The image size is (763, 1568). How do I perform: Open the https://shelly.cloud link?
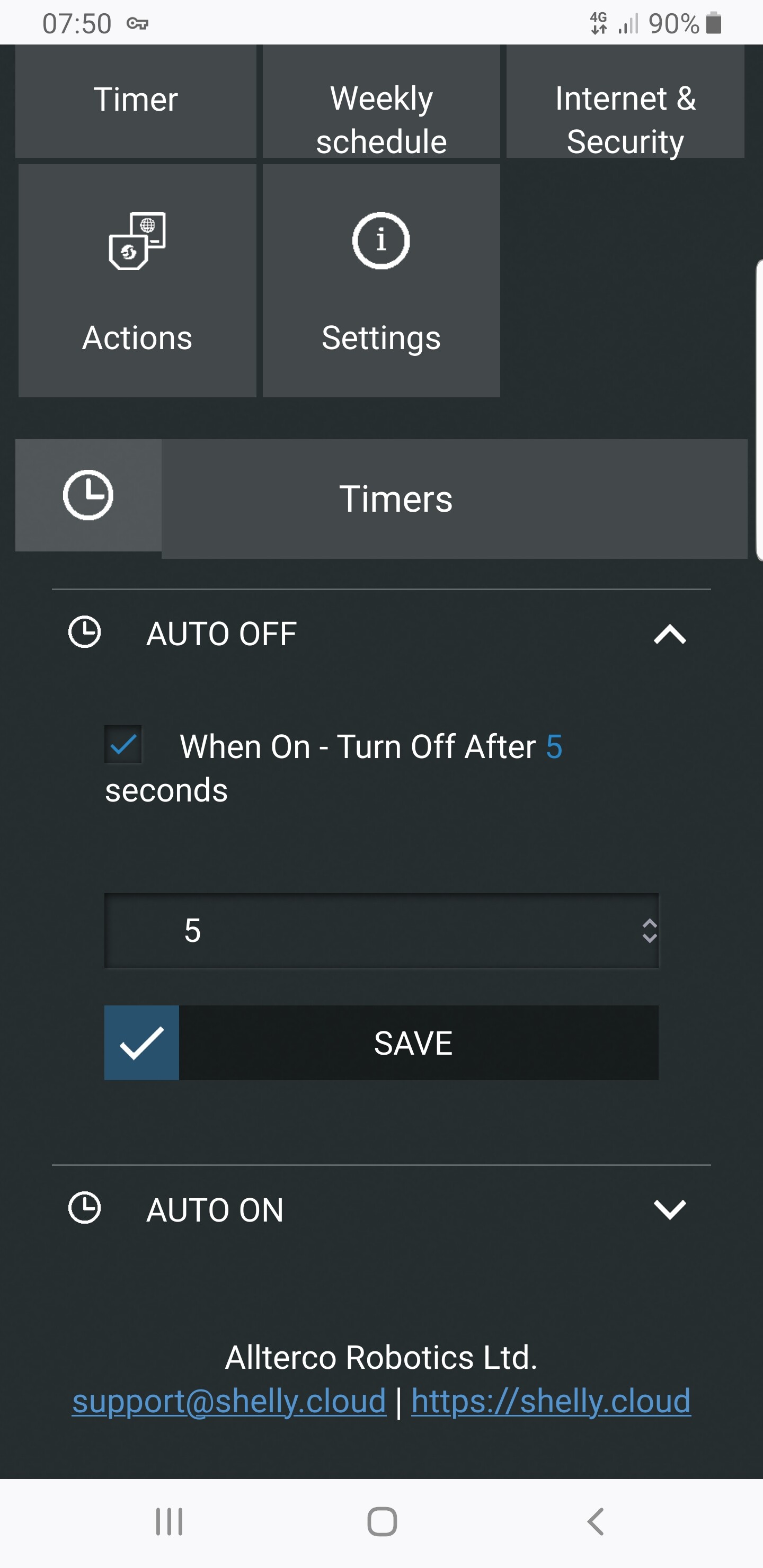pyautogui.click(x=551, y=1401)
